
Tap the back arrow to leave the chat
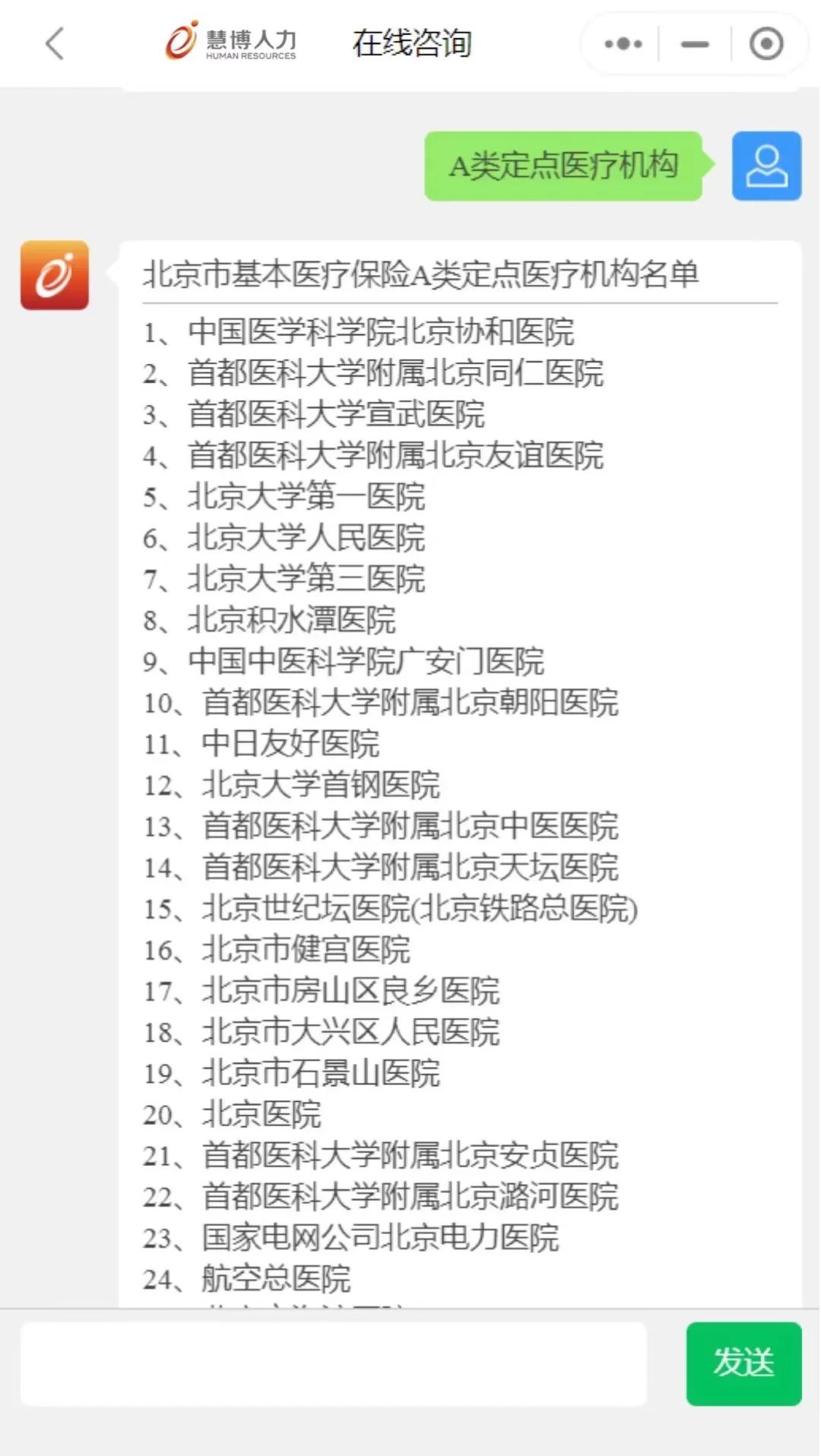coord(53,43)
